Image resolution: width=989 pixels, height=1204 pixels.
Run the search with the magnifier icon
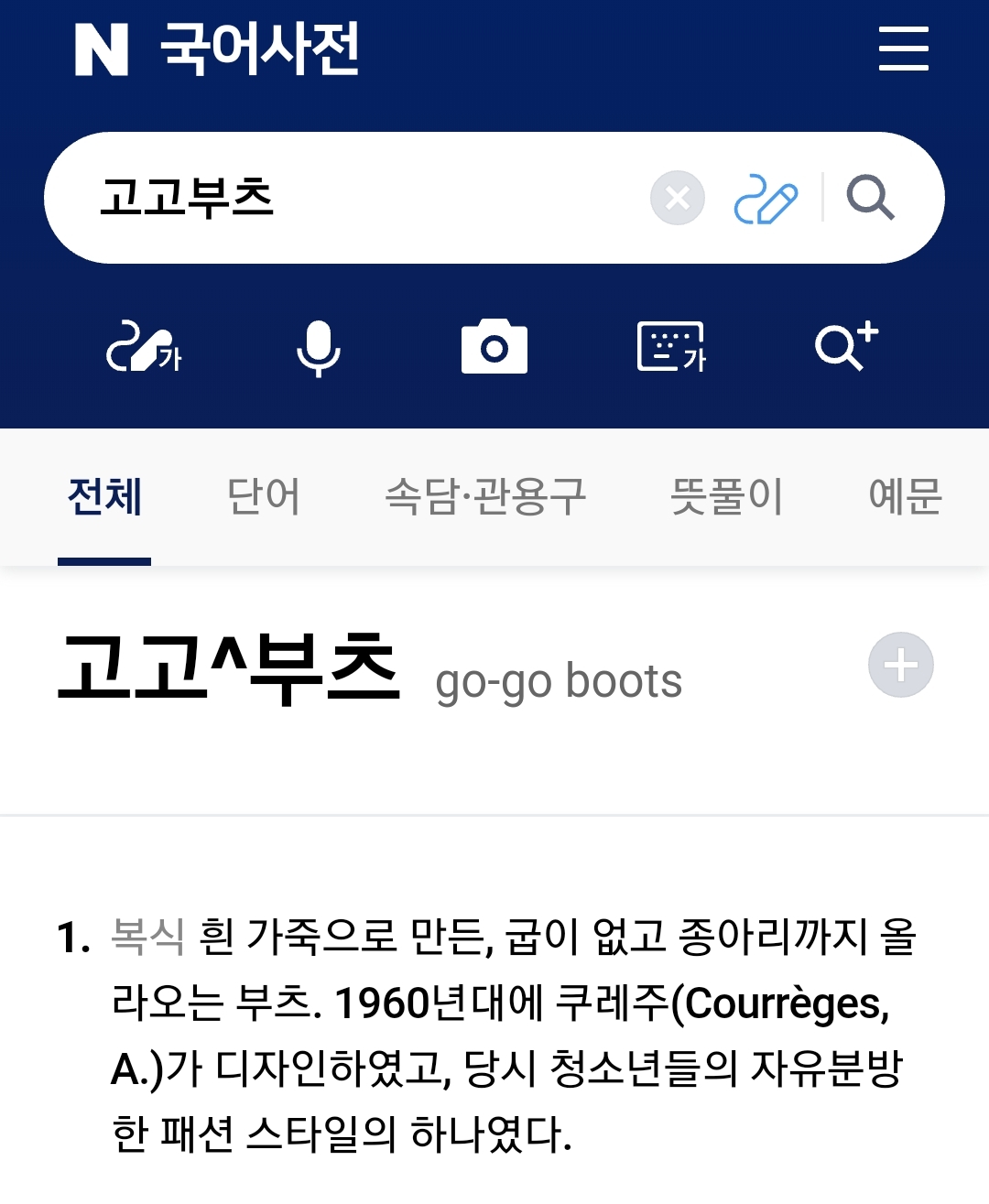870,198
